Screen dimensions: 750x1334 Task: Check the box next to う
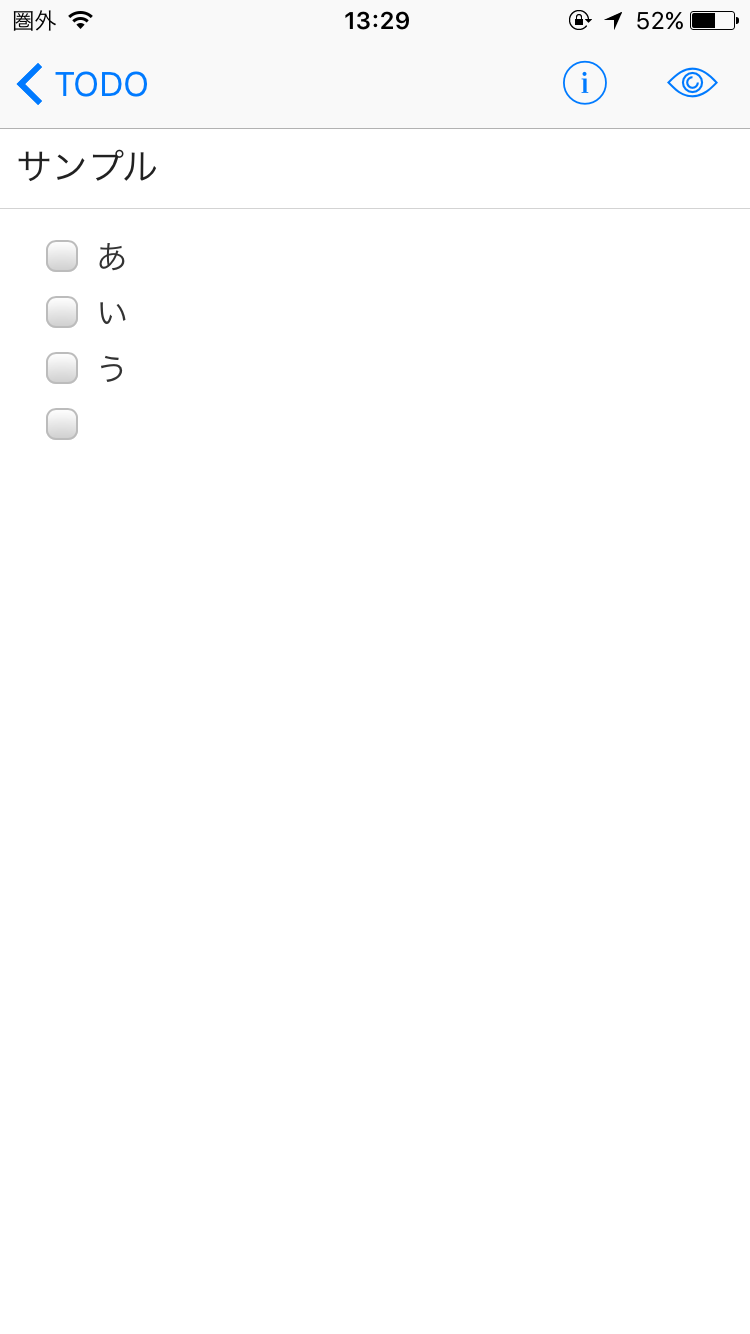(62, 368)
